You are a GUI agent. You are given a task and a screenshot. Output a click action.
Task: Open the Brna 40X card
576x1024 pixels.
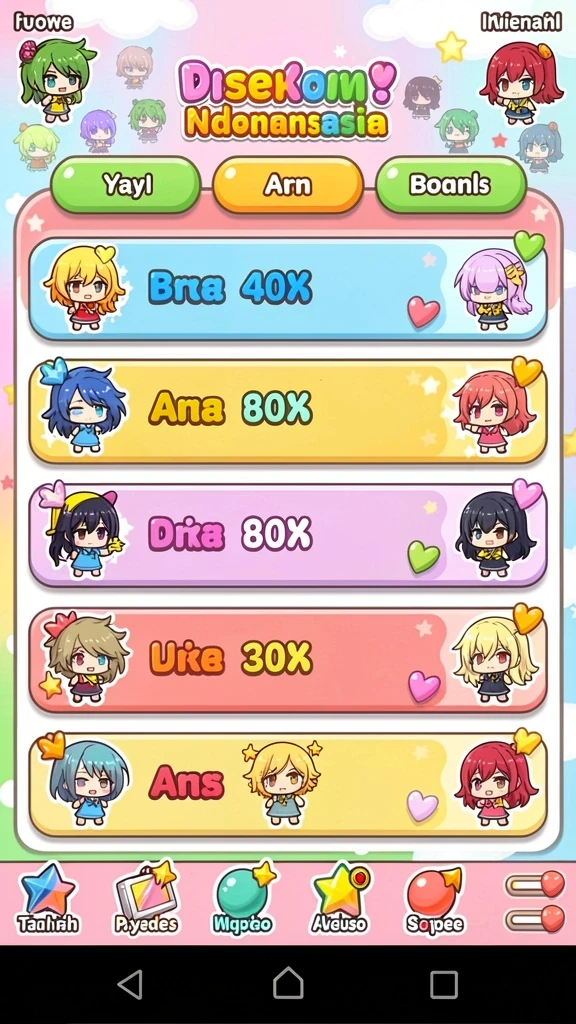288,289
